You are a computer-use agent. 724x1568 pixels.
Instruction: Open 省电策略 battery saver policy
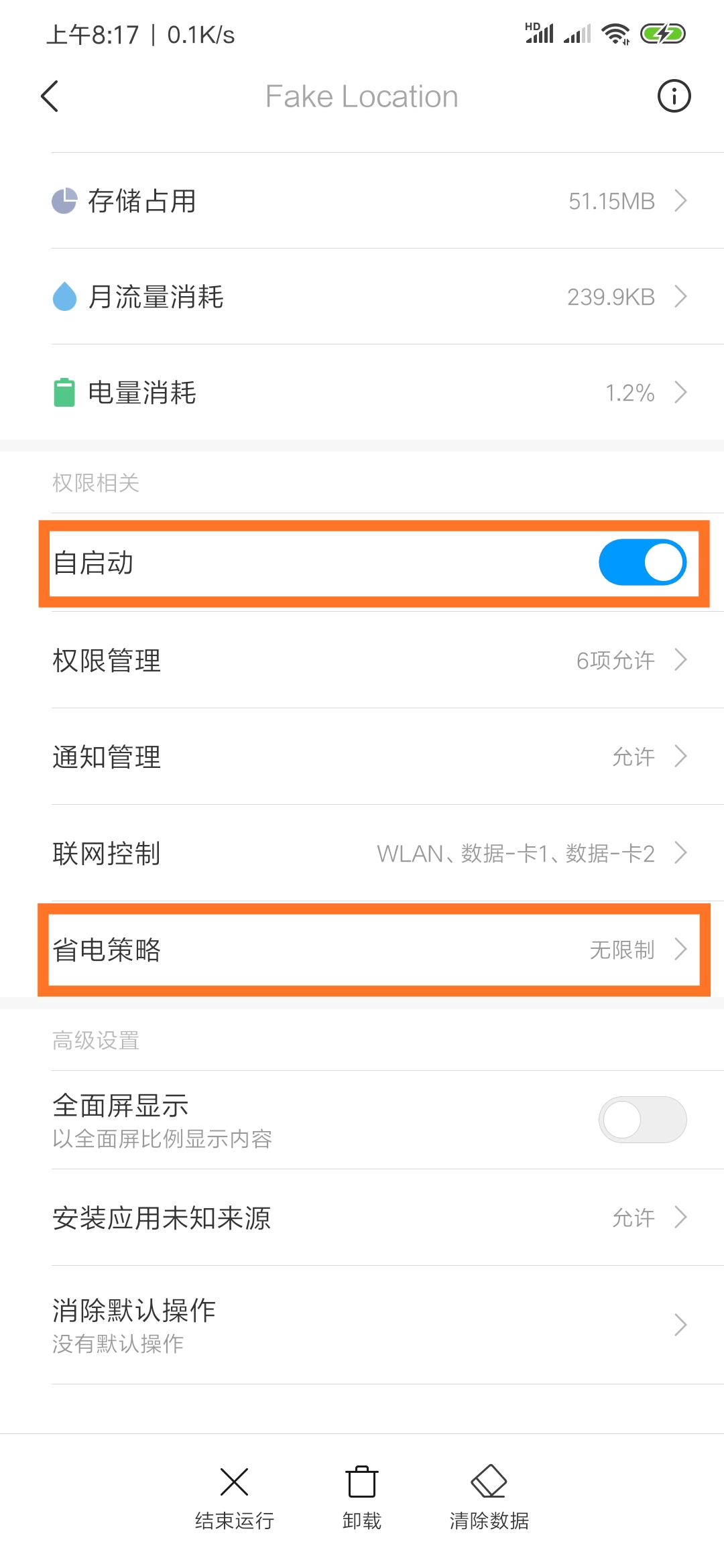click(x=362, y=950)
